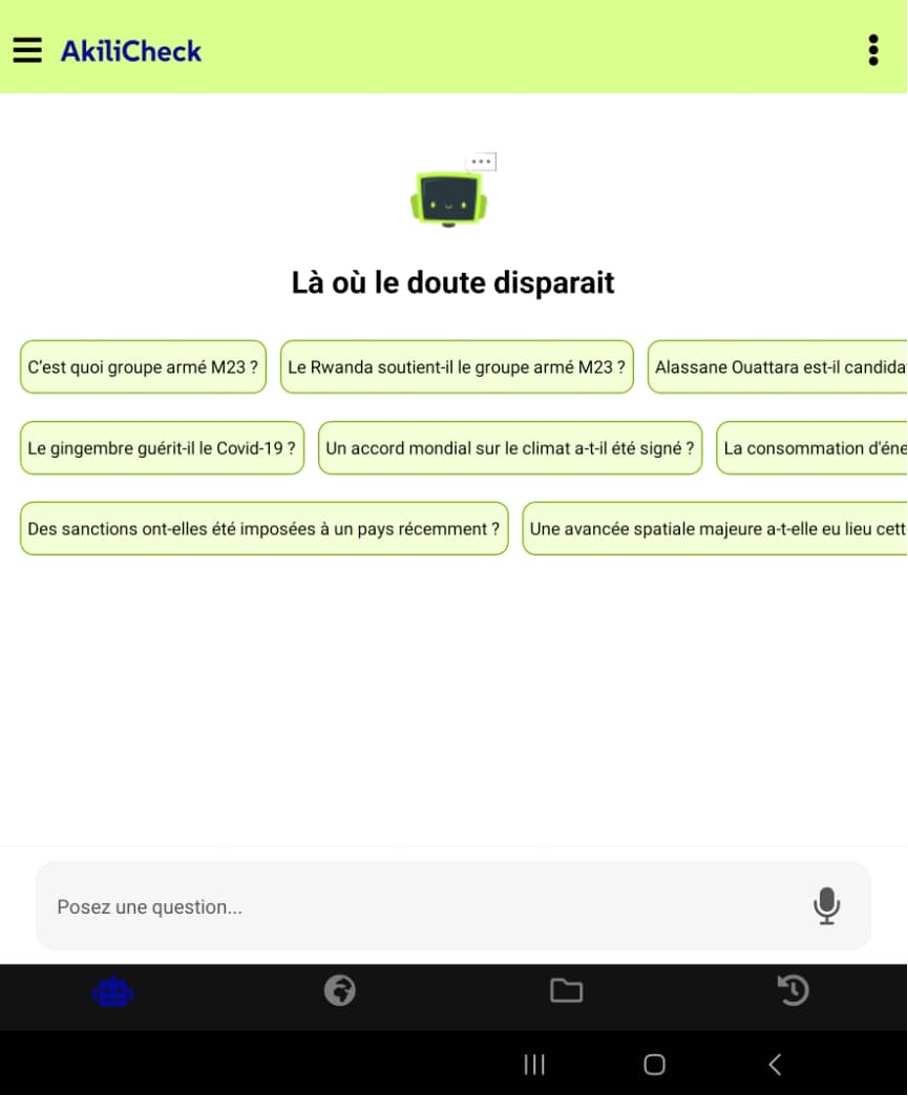Choose the "Une avancée spatiale majeure" chip

(715, 529)
